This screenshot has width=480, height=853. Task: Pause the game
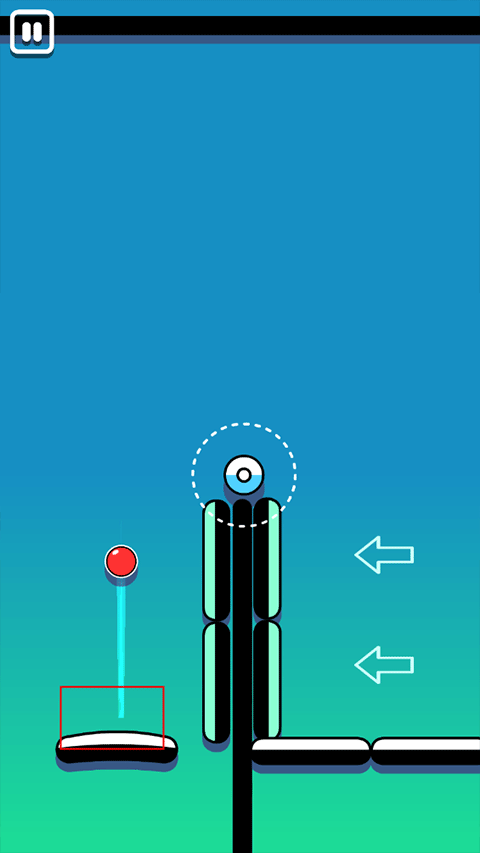pyautogui.click(x=32, y=32)
